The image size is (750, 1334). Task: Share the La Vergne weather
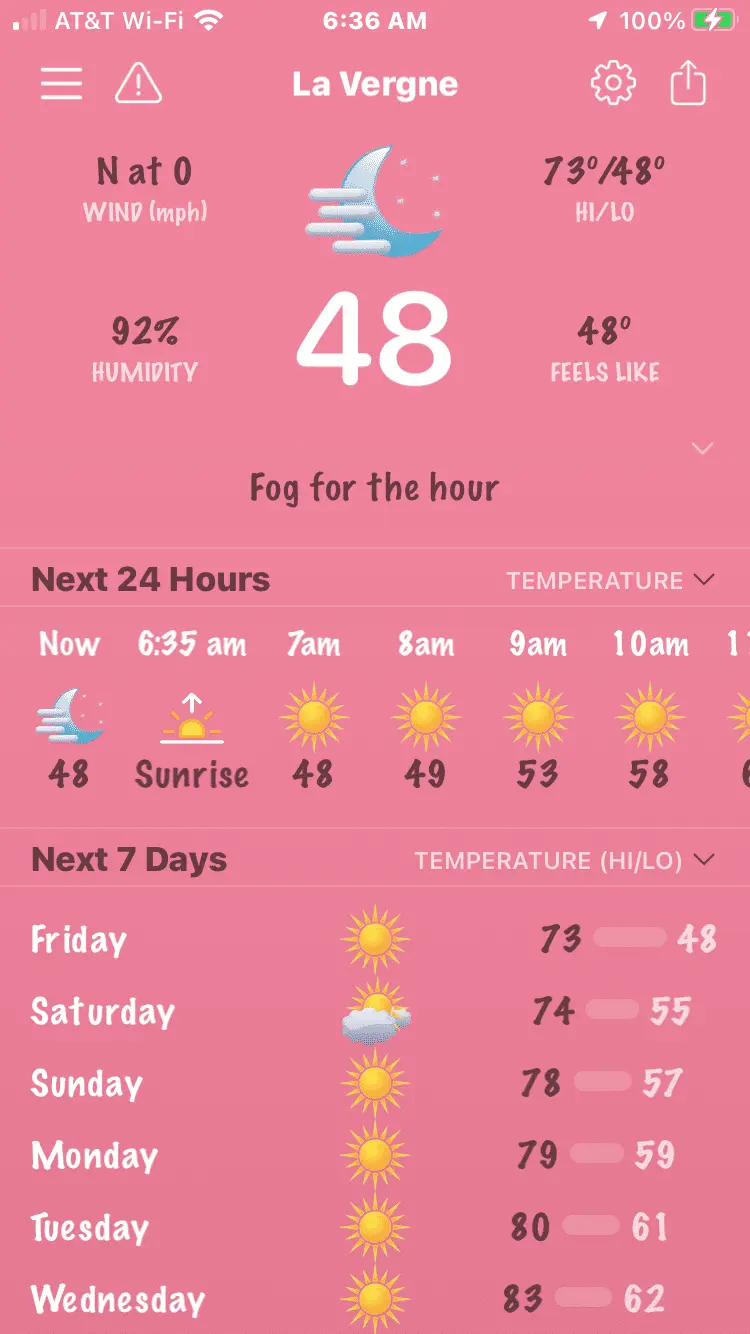[688, 84]
